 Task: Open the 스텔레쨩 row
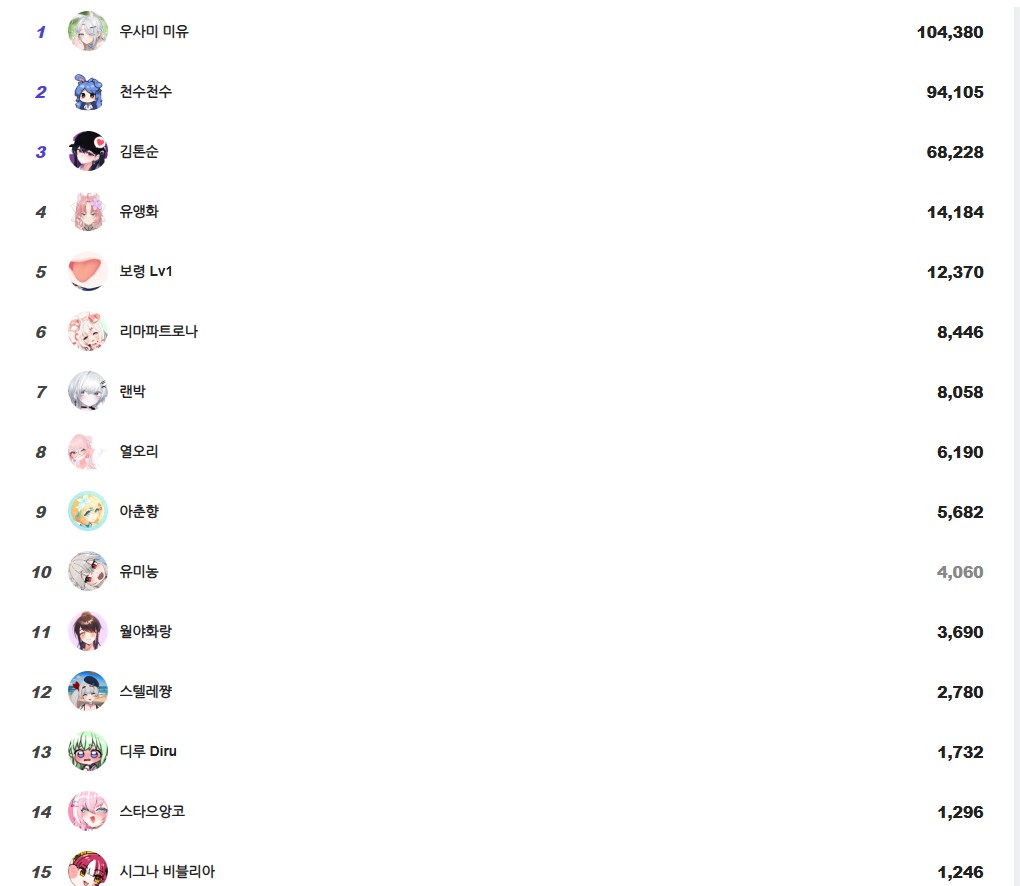(145, 692)
